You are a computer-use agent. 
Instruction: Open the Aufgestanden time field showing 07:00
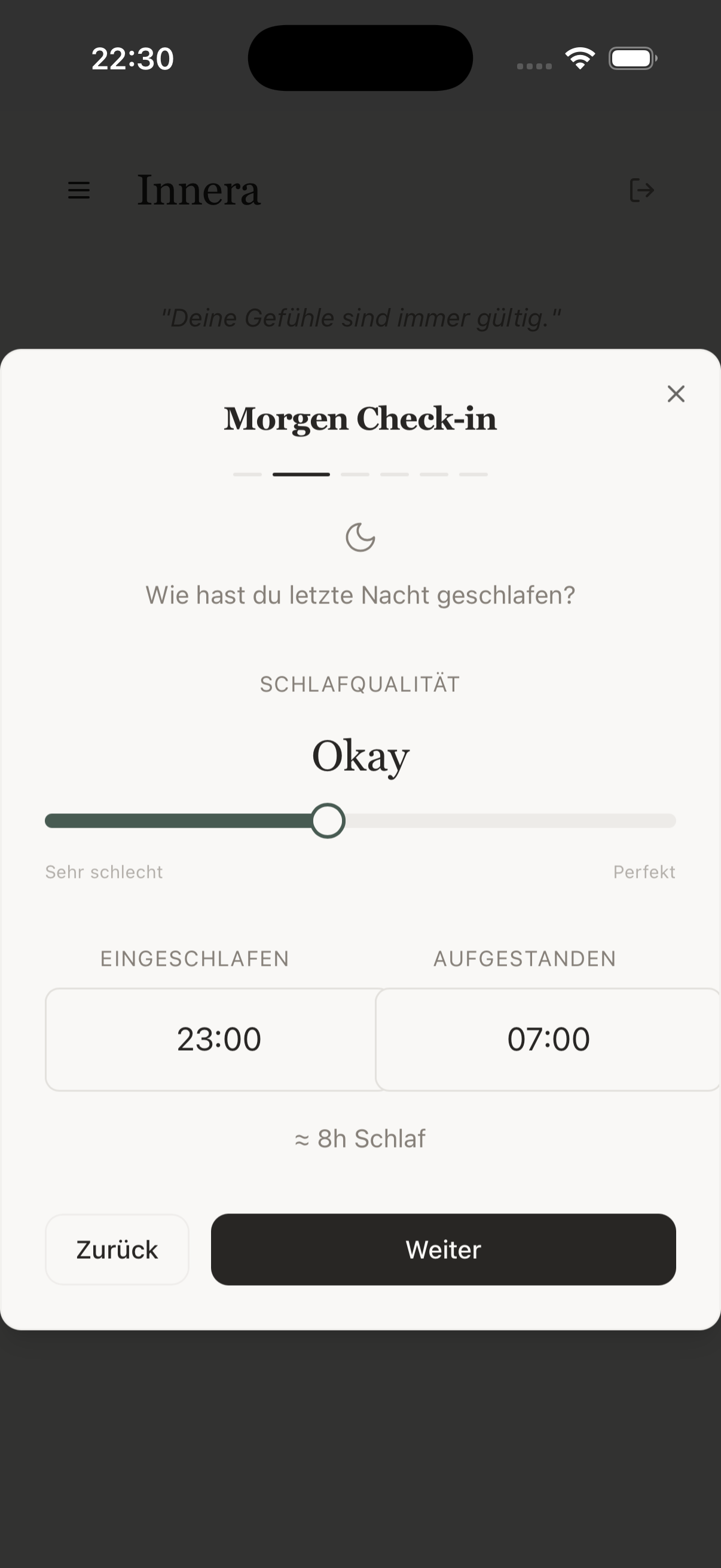point(548,1039)
